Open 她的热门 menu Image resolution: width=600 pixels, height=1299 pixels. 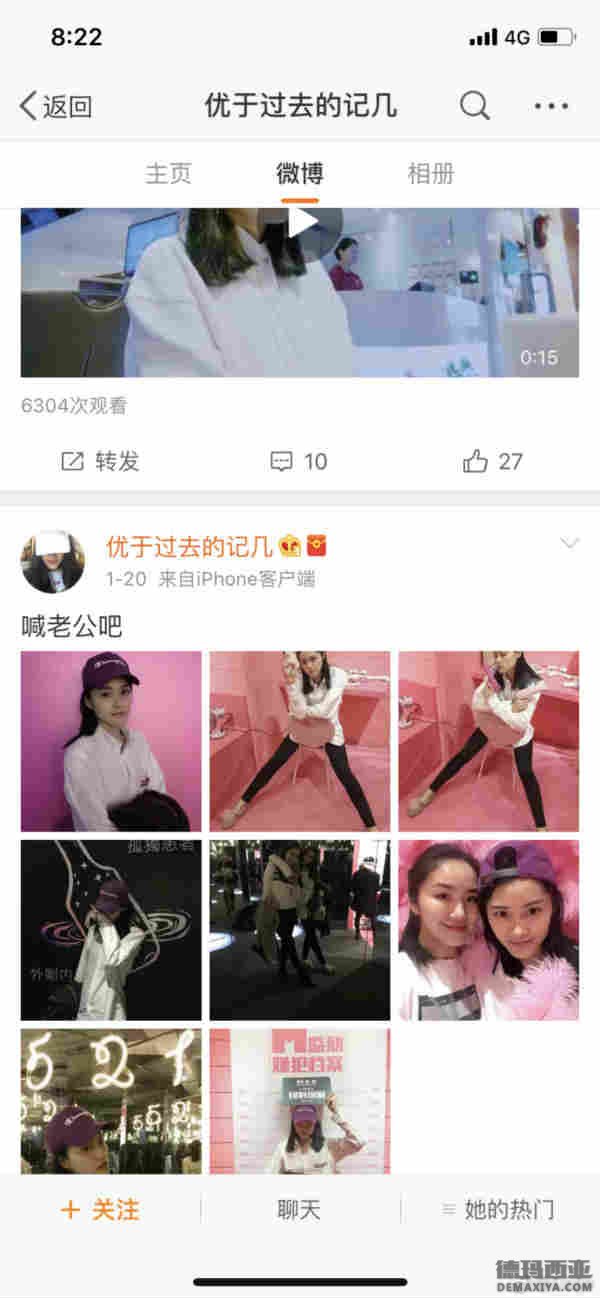(498, 1209)
